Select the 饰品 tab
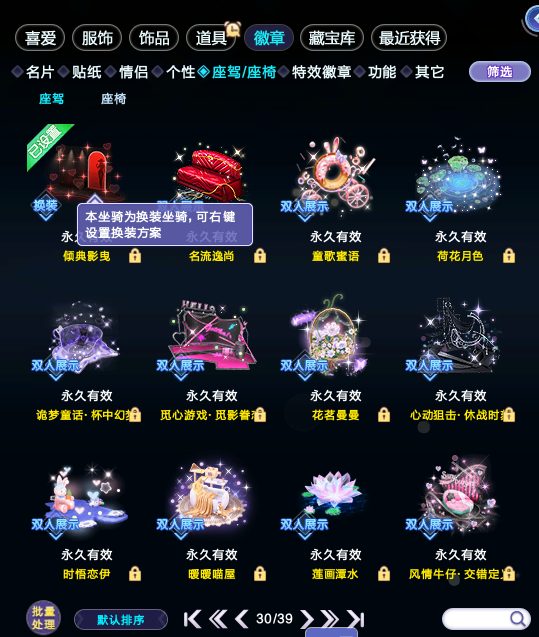The width and height of the screenshot is (539, 637). coord(154,38)
